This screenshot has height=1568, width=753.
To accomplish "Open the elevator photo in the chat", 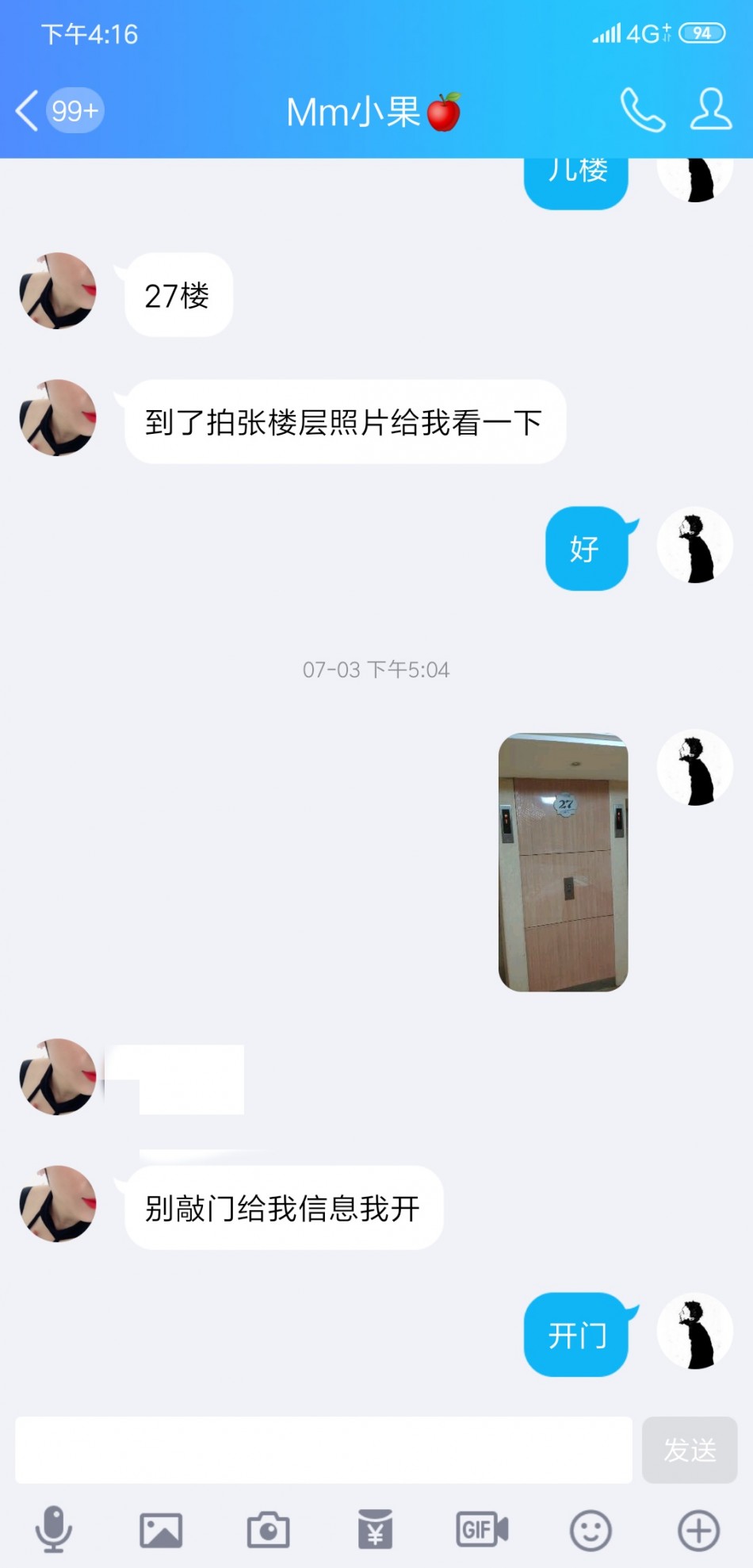I will click(x=563, y=862).
